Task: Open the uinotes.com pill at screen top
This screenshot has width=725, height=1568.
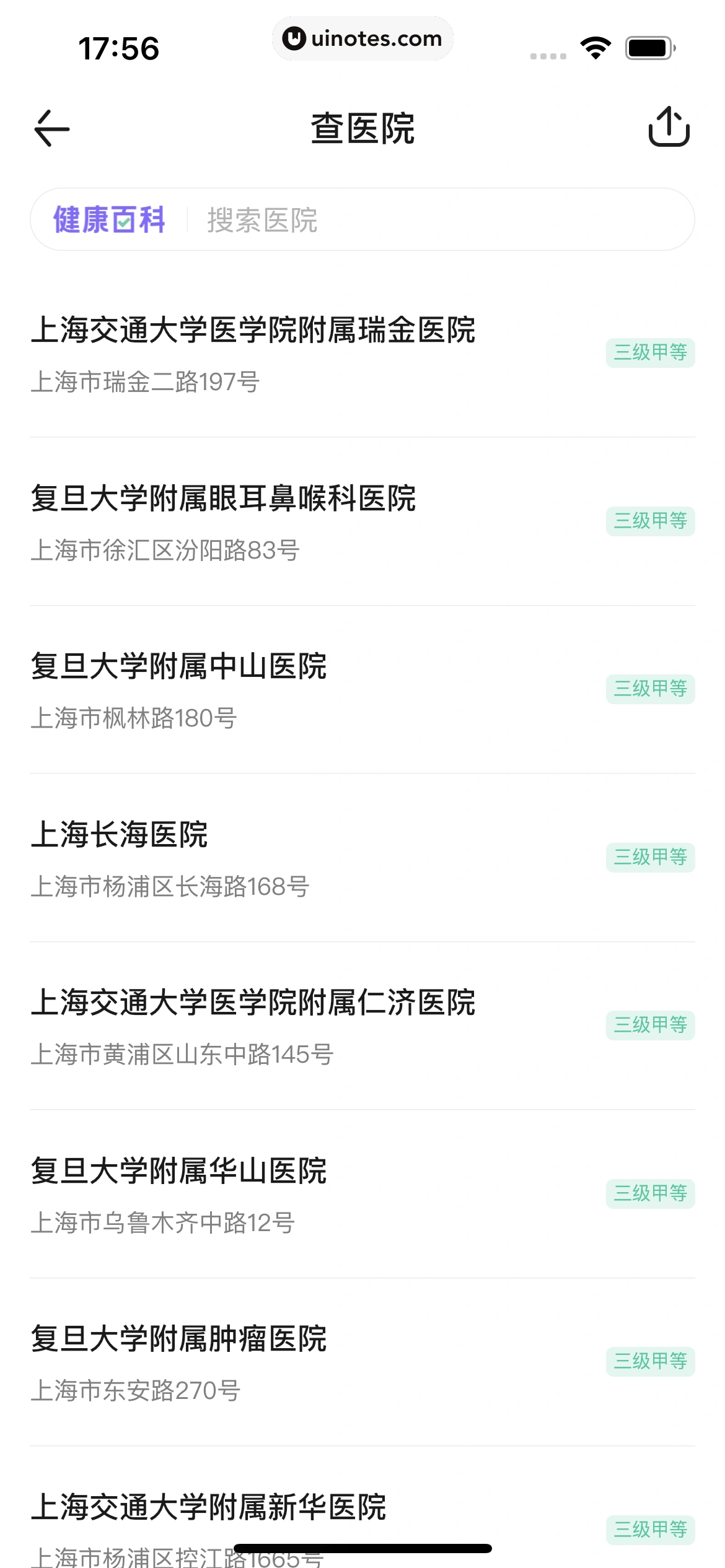Action: 362,38
